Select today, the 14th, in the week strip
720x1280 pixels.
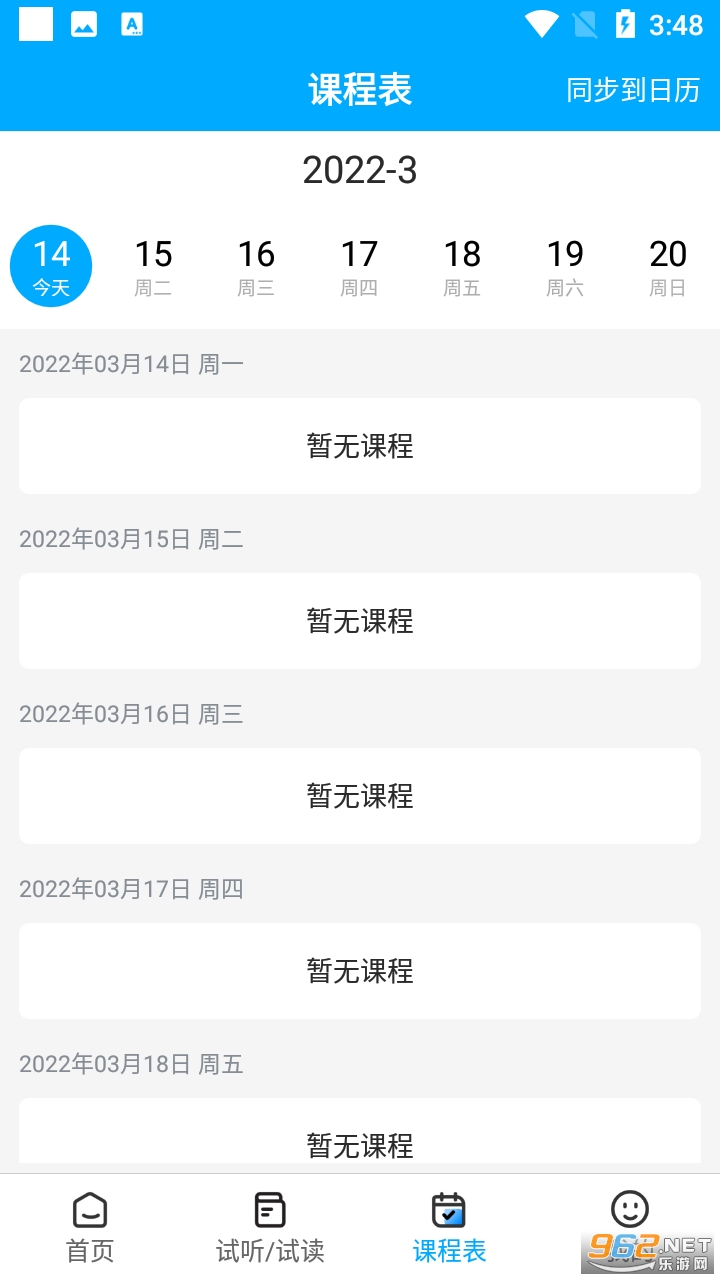click(x=51, y=266)
